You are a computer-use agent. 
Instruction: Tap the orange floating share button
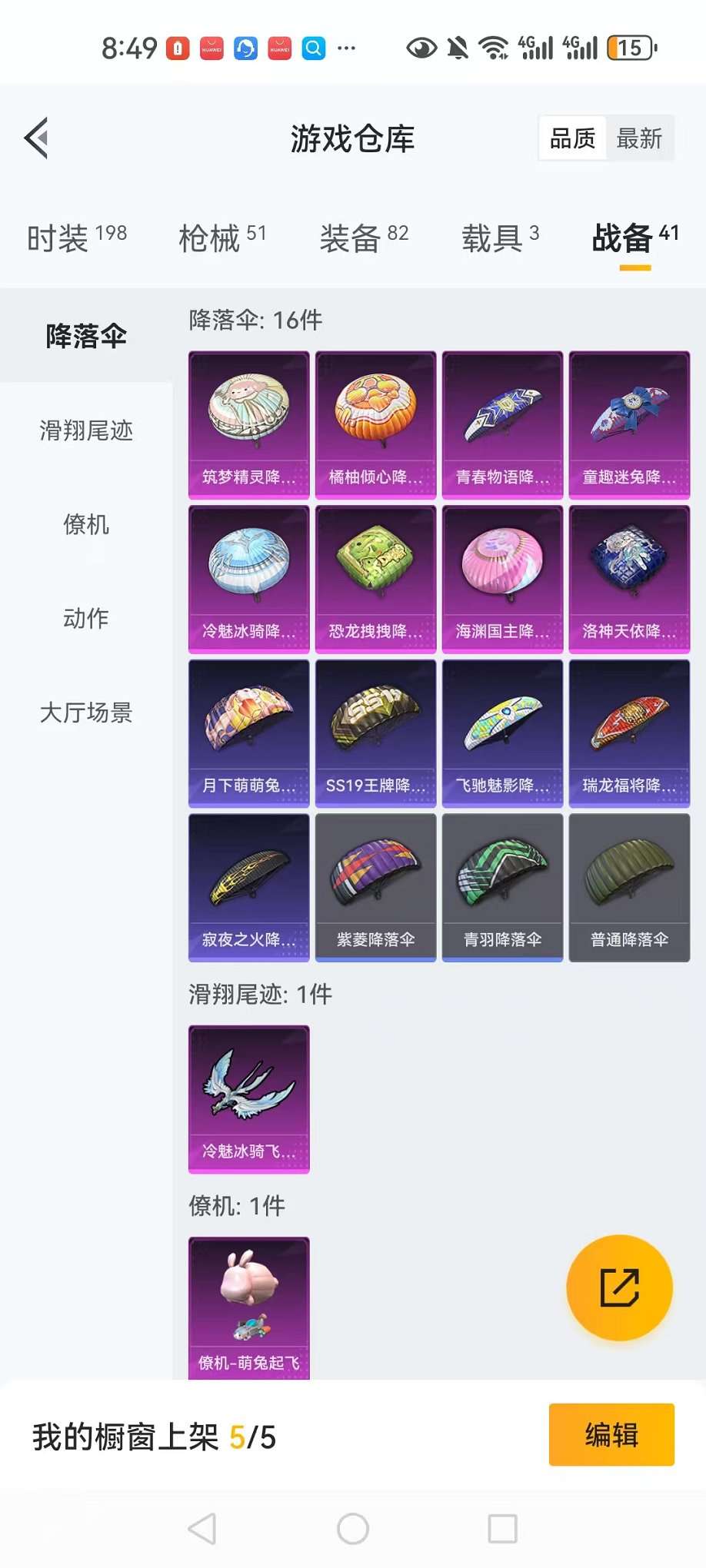(x=619, y=1287)
